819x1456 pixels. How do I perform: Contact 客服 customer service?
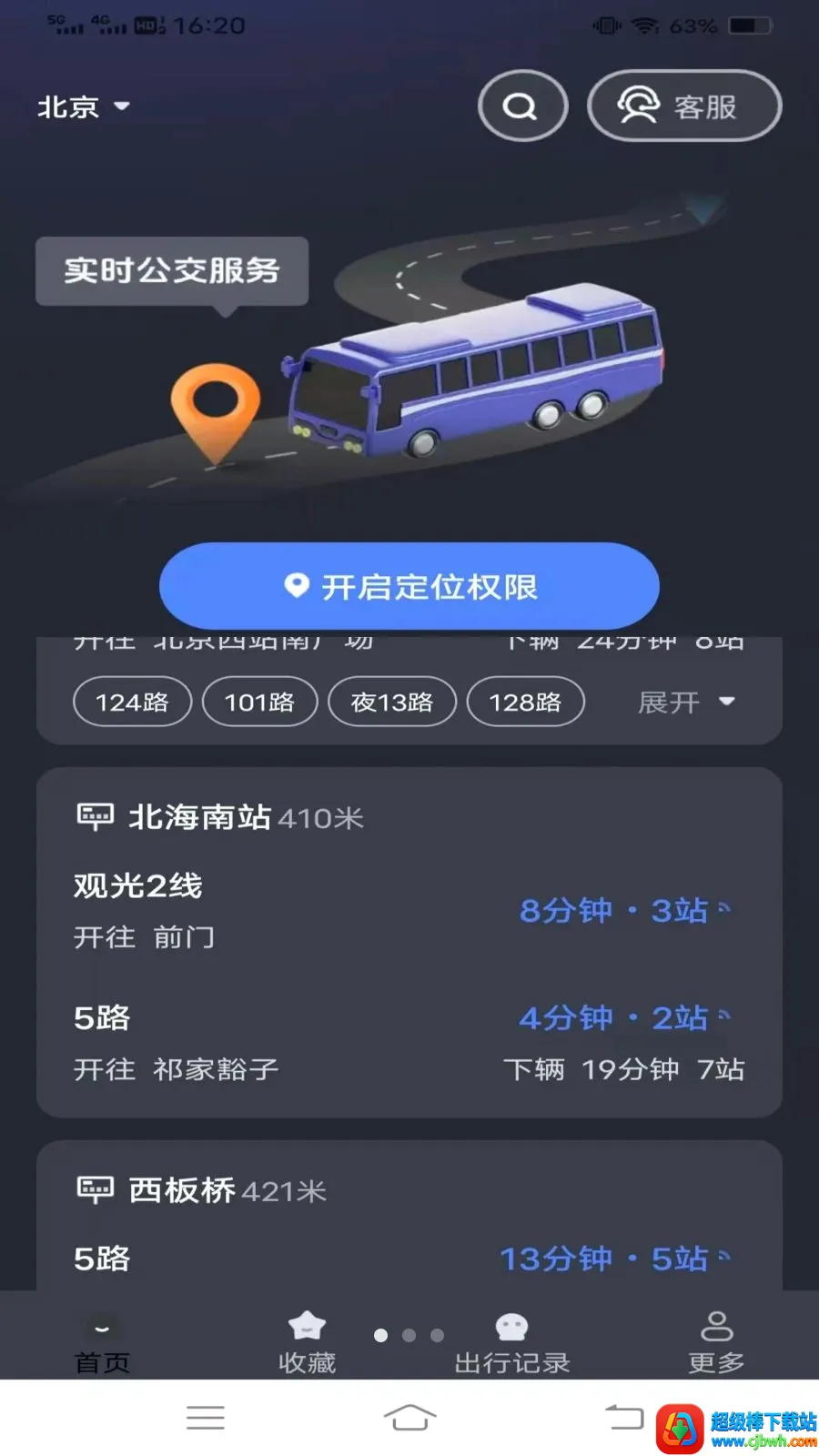[x=684, y=106]
